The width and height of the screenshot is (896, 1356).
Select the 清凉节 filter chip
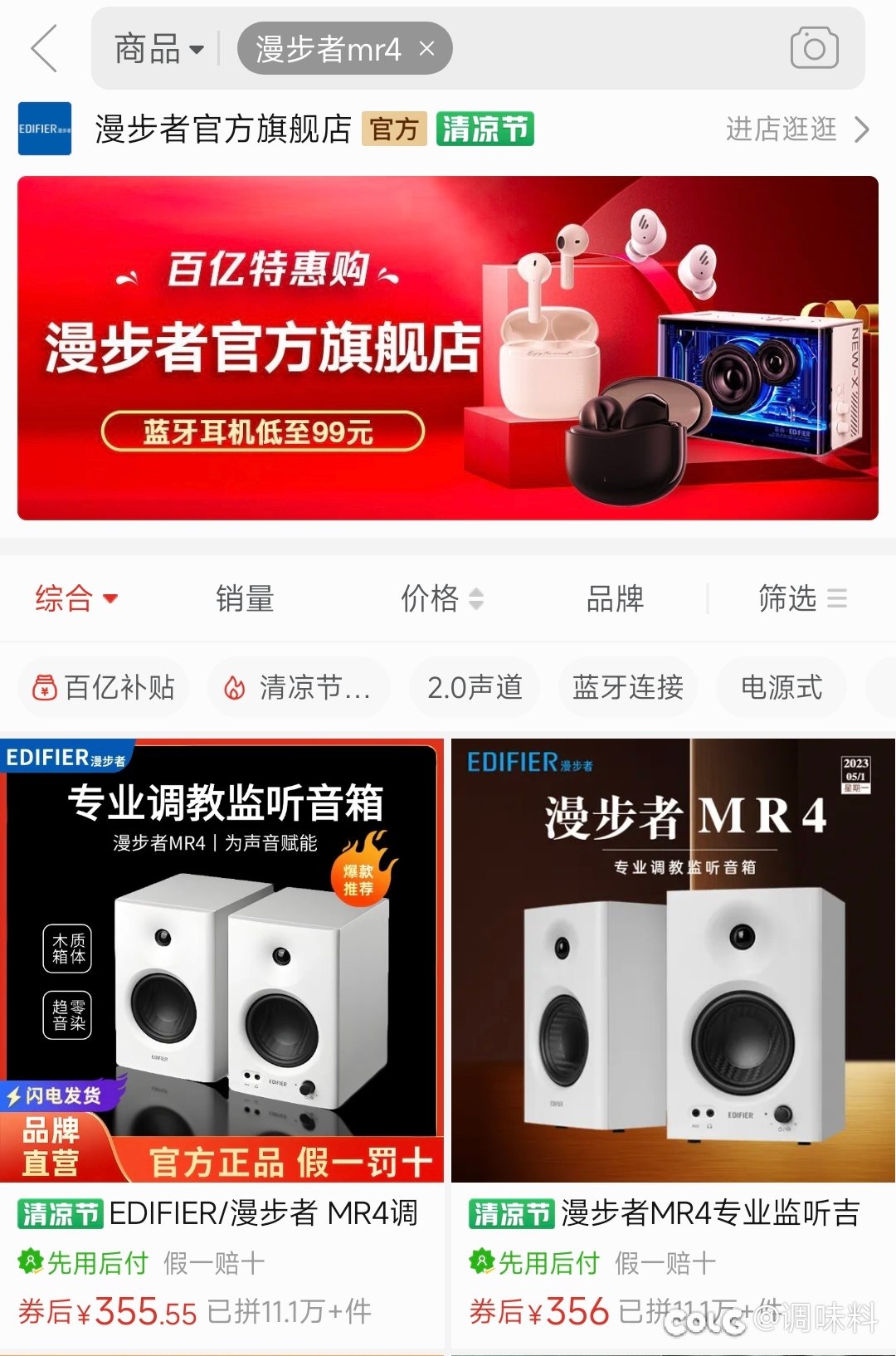[299, 687]
